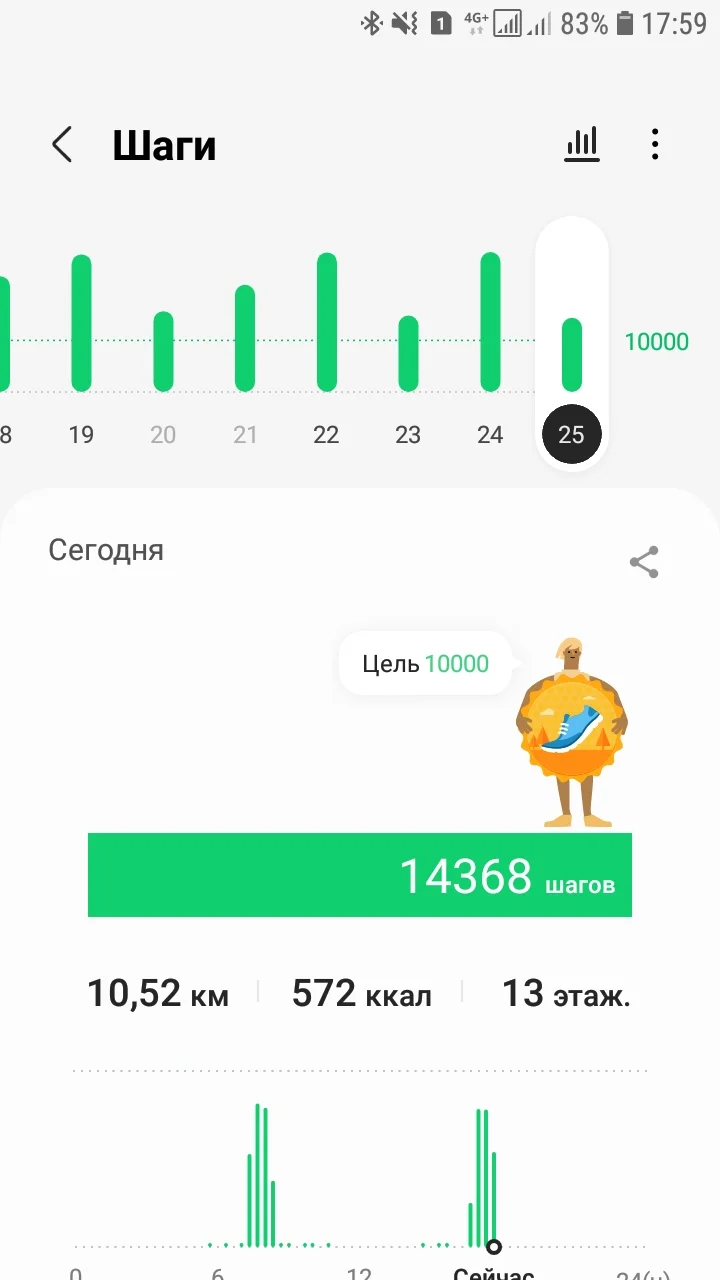Open the step statistics chart icon
The image size is (720, 1280).
tap(582, 145)
